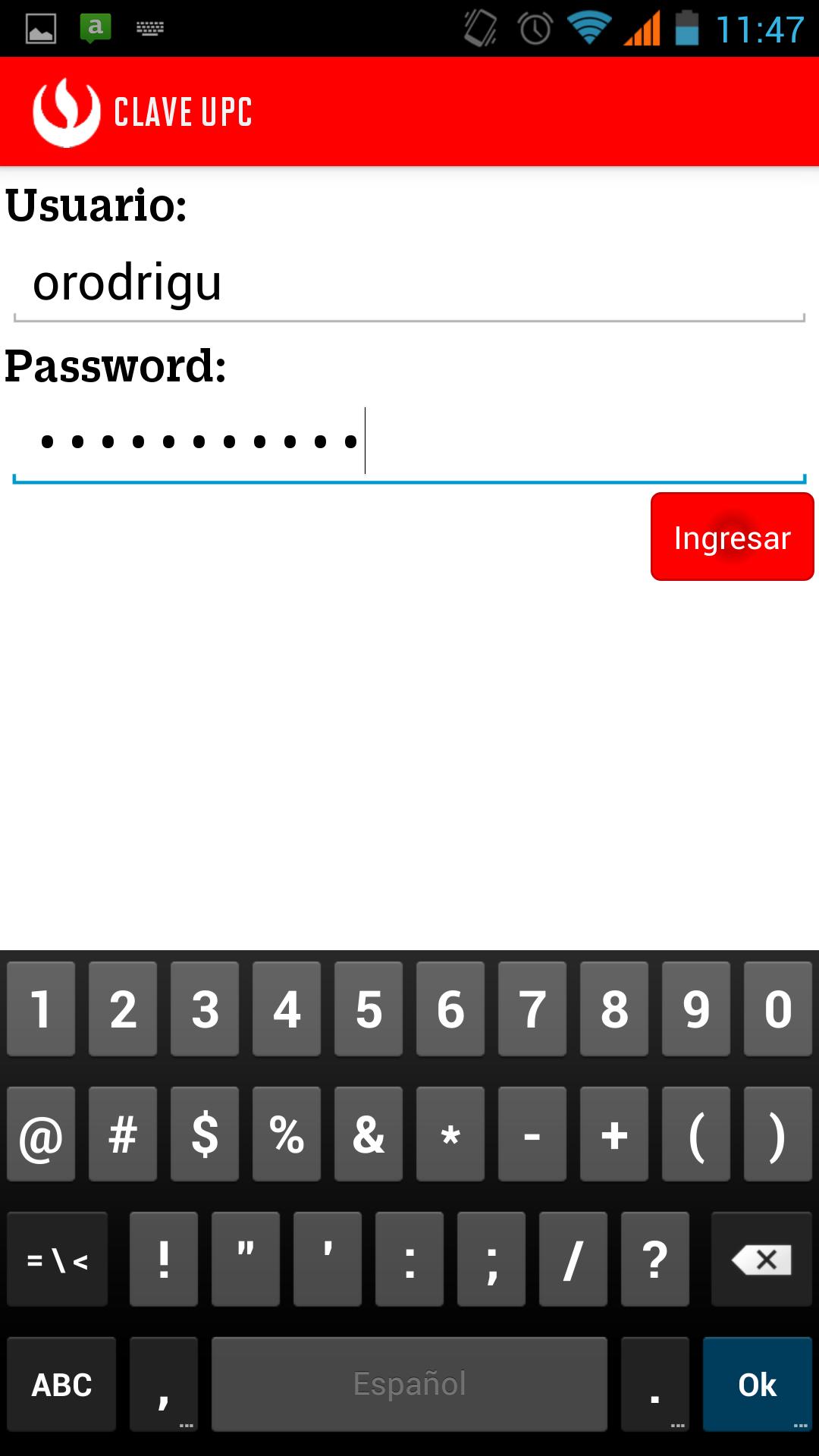The height and width of the screenshot is (1456, 819).
Task: Edit the Usuario field containing orodrigu
Action: (x=409, y=284)
